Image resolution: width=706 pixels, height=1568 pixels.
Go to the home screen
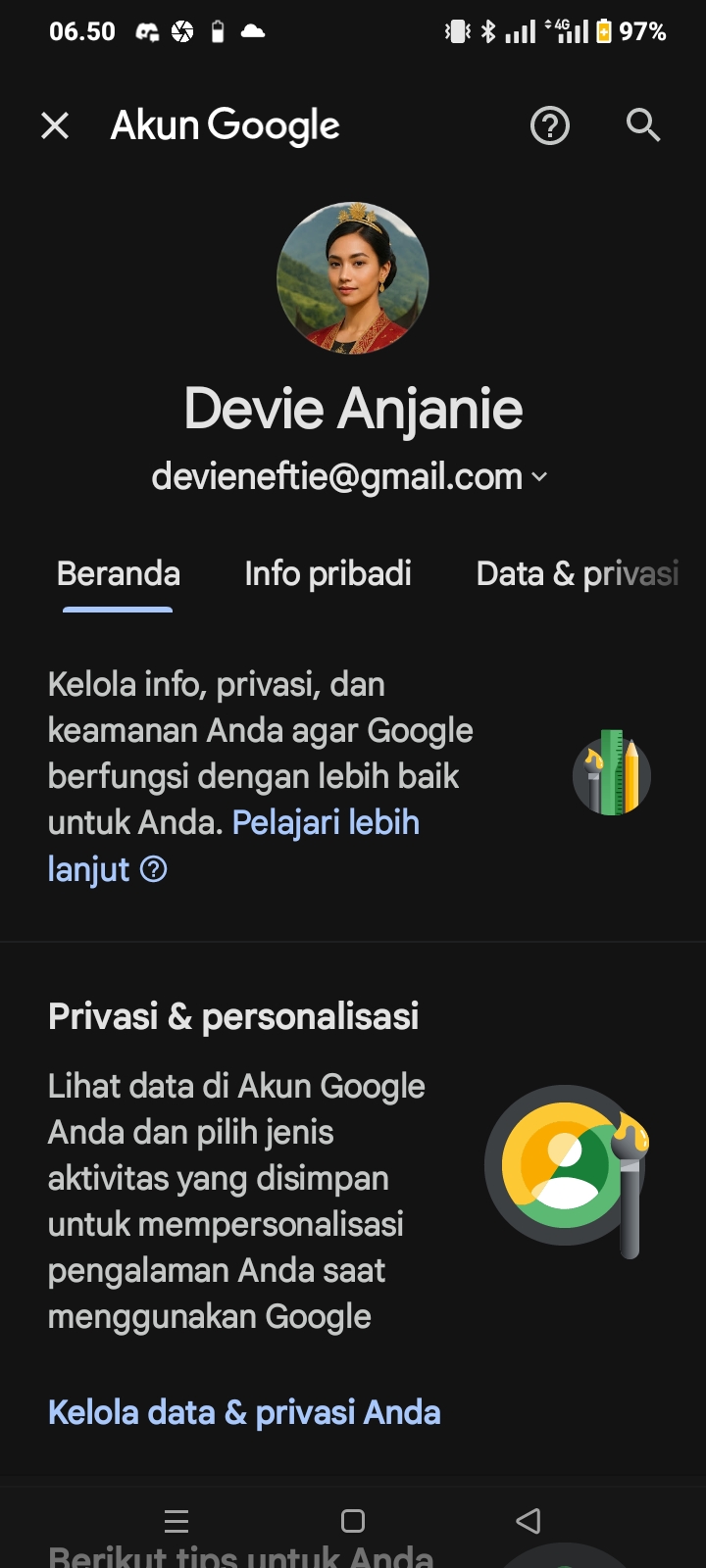(x=353, y=1521)
